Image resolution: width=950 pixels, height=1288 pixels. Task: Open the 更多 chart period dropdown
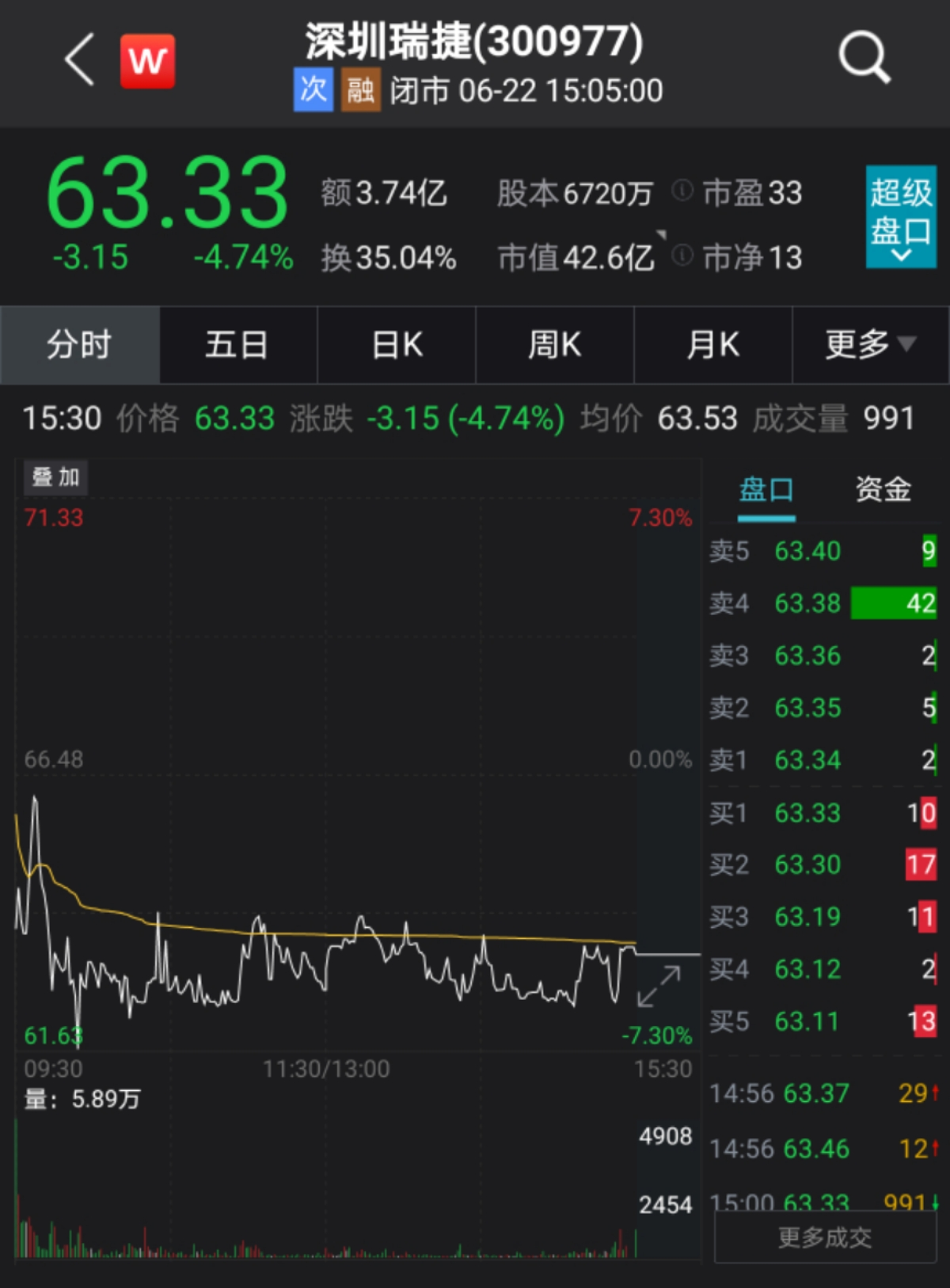(x=870, y=345)
